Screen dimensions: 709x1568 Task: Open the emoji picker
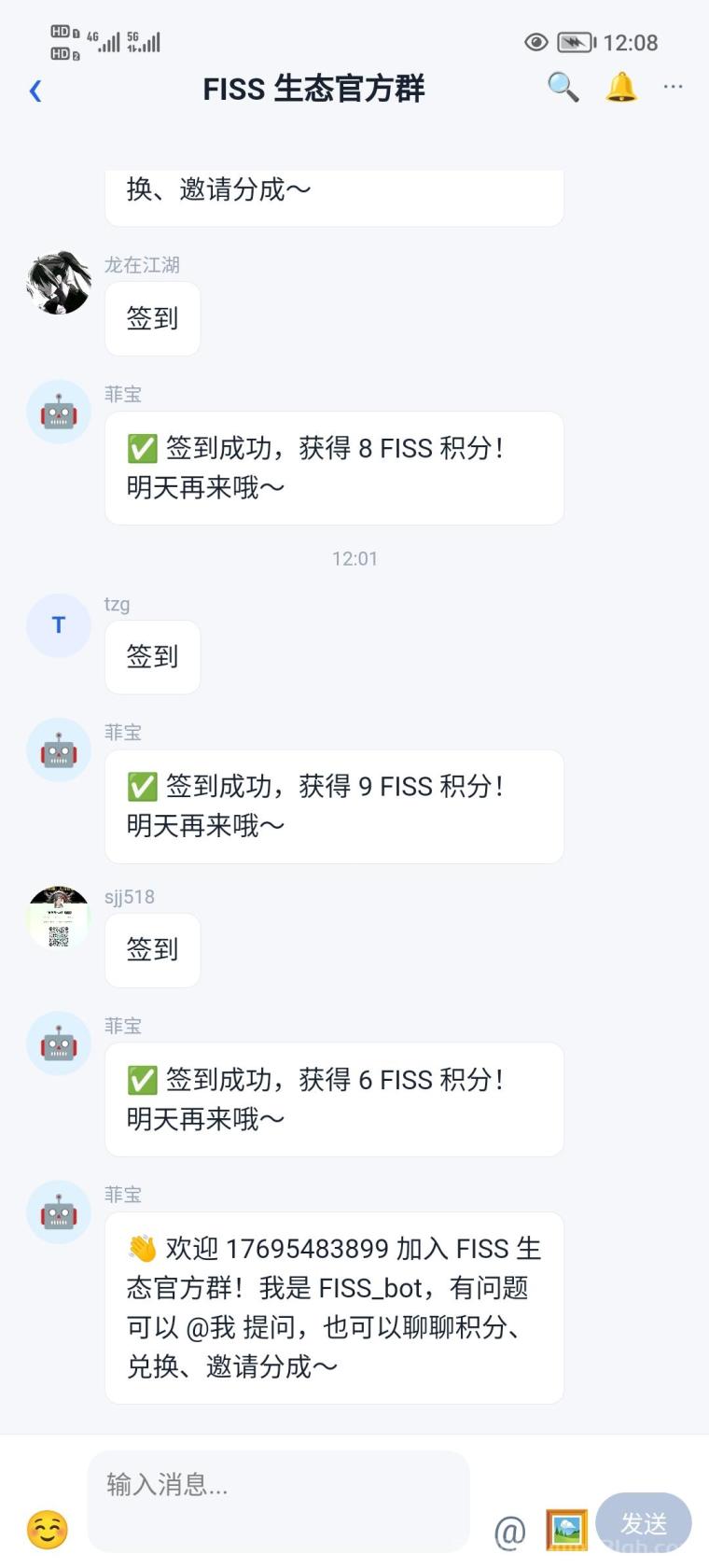47,1530
